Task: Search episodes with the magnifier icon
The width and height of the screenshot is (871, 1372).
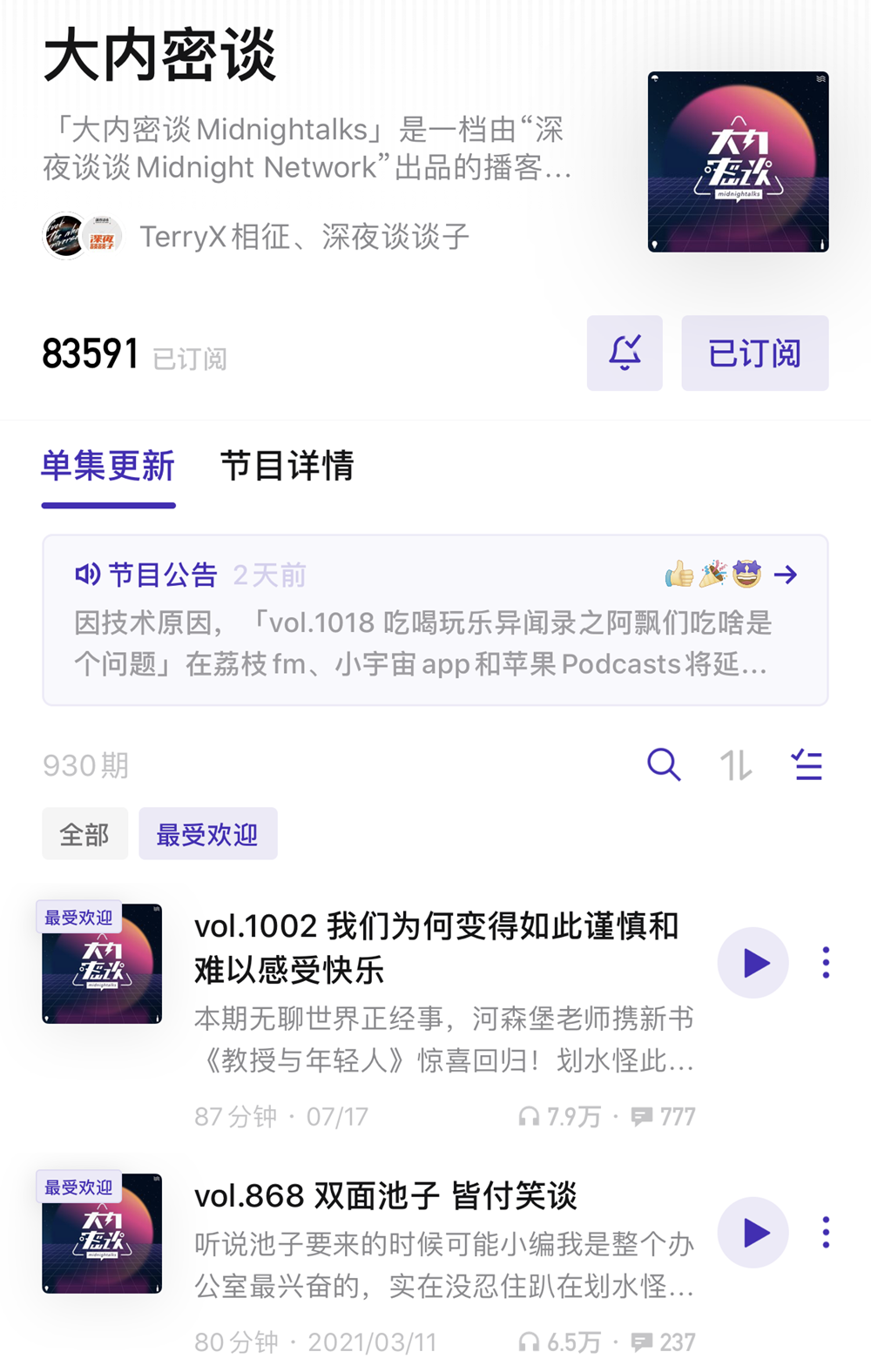Action: (664, 765)
